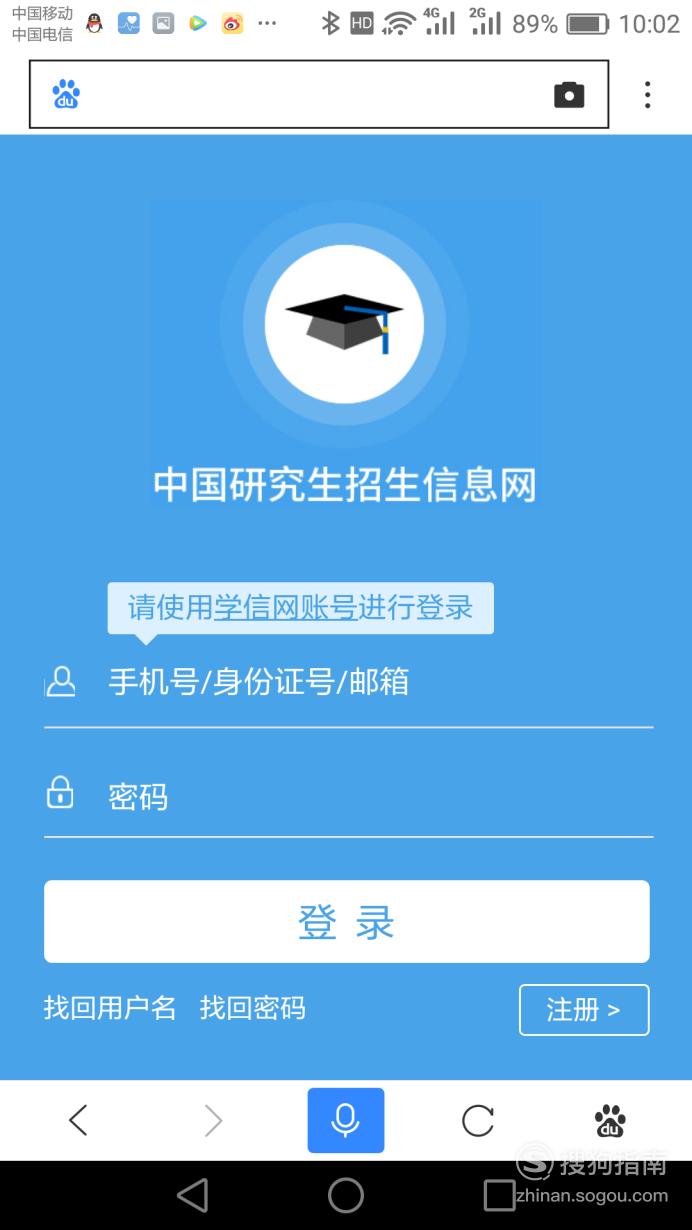Image resolution: width=692 pixels, height=1230 pixels.
Task: Tap the 注册 register button
Action: coord(584,1010)
